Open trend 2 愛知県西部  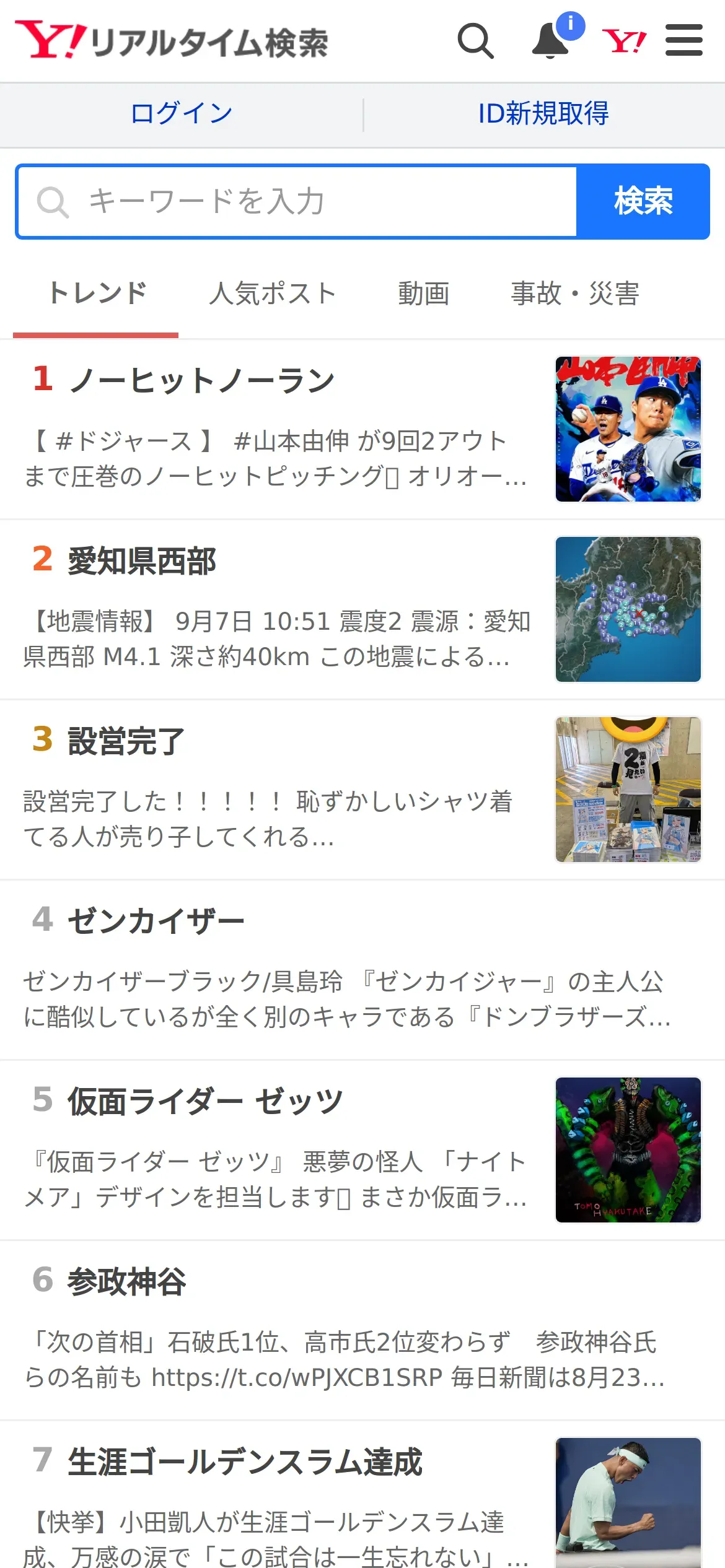click(143, 561)
